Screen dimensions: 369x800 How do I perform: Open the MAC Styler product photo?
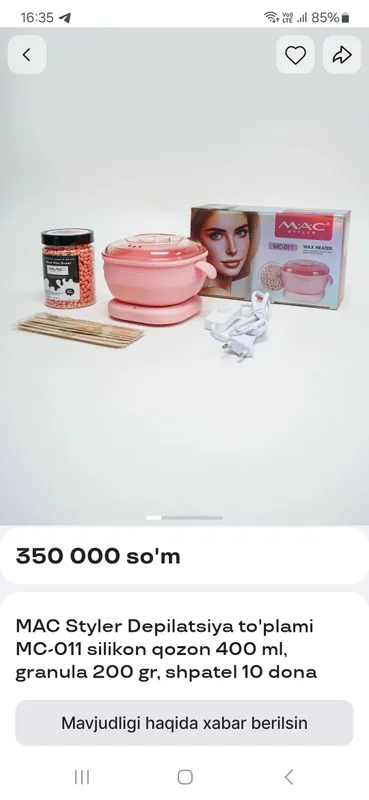click(x=184, y=276)
